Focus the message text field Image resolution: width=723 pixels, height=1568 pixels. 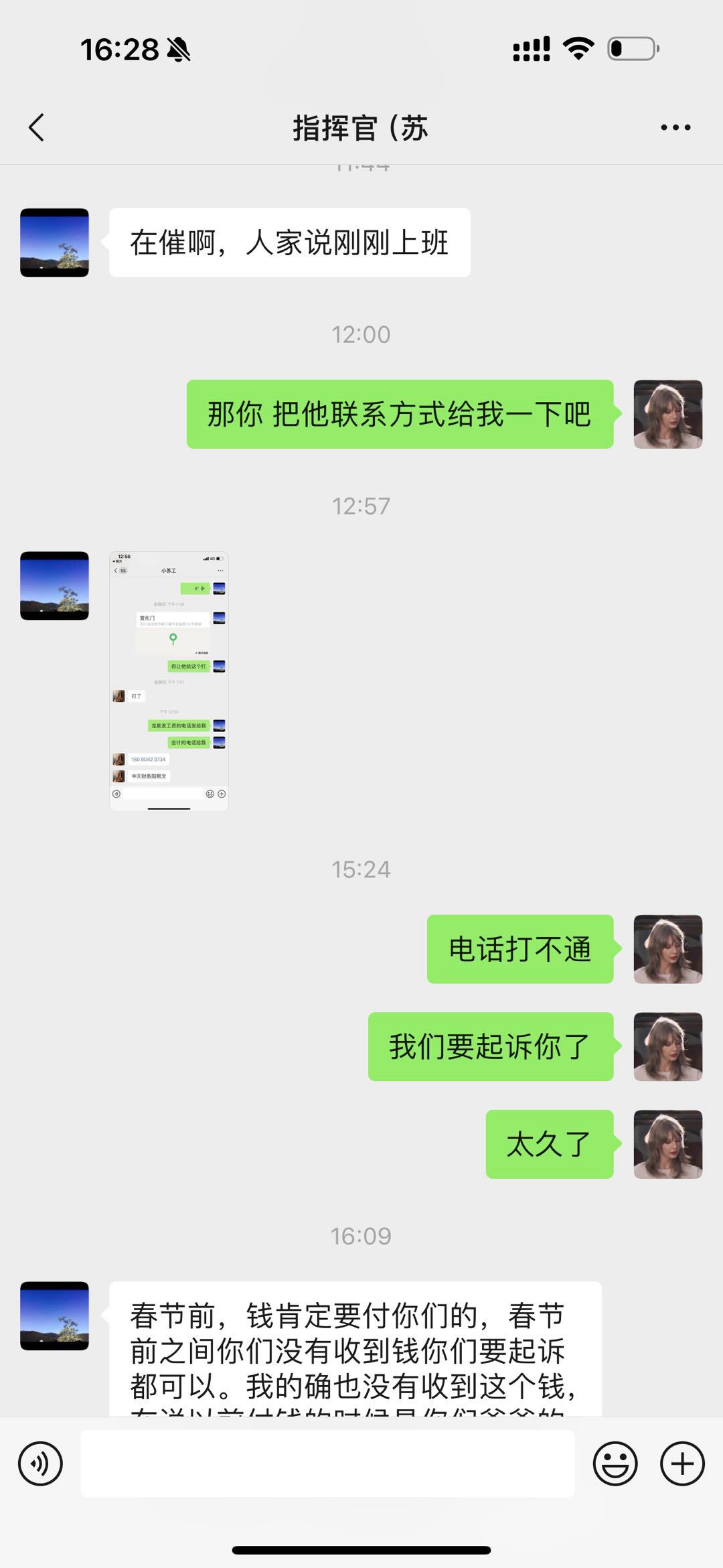tap(327, 1464)
